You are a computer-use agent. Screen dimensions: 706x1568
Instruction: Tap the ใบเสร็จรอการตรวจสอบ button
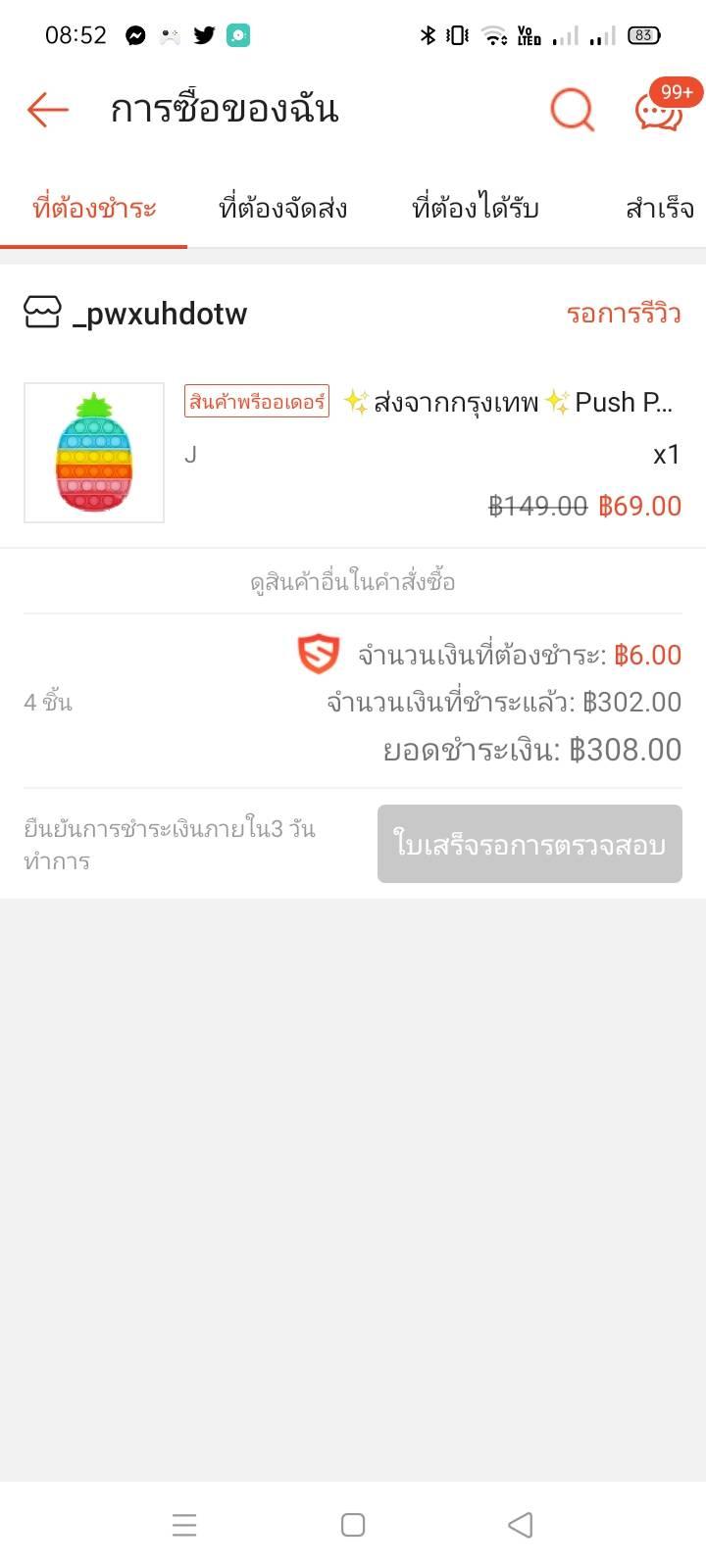click(529, 844)
